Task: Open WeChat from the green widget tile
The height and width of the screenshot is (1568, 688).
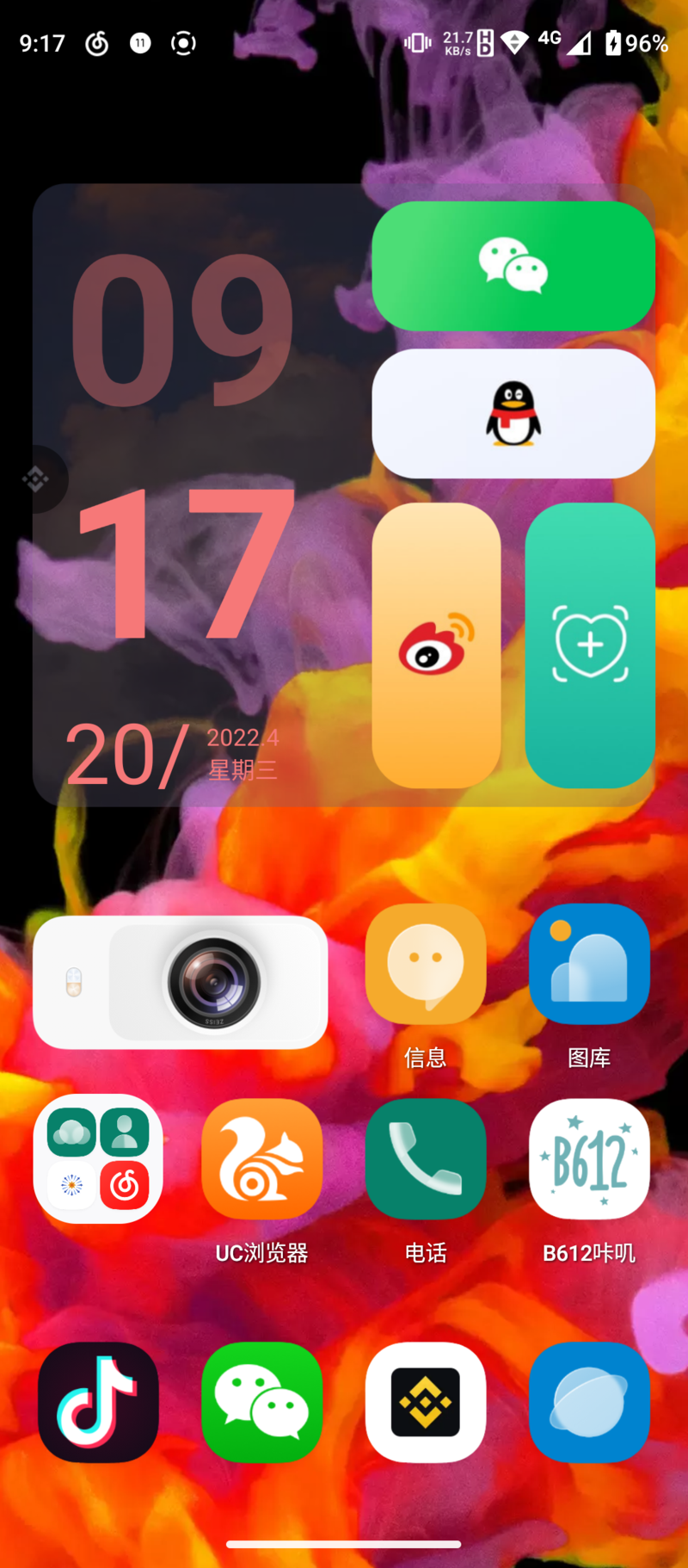Action: tap(513, 266)
